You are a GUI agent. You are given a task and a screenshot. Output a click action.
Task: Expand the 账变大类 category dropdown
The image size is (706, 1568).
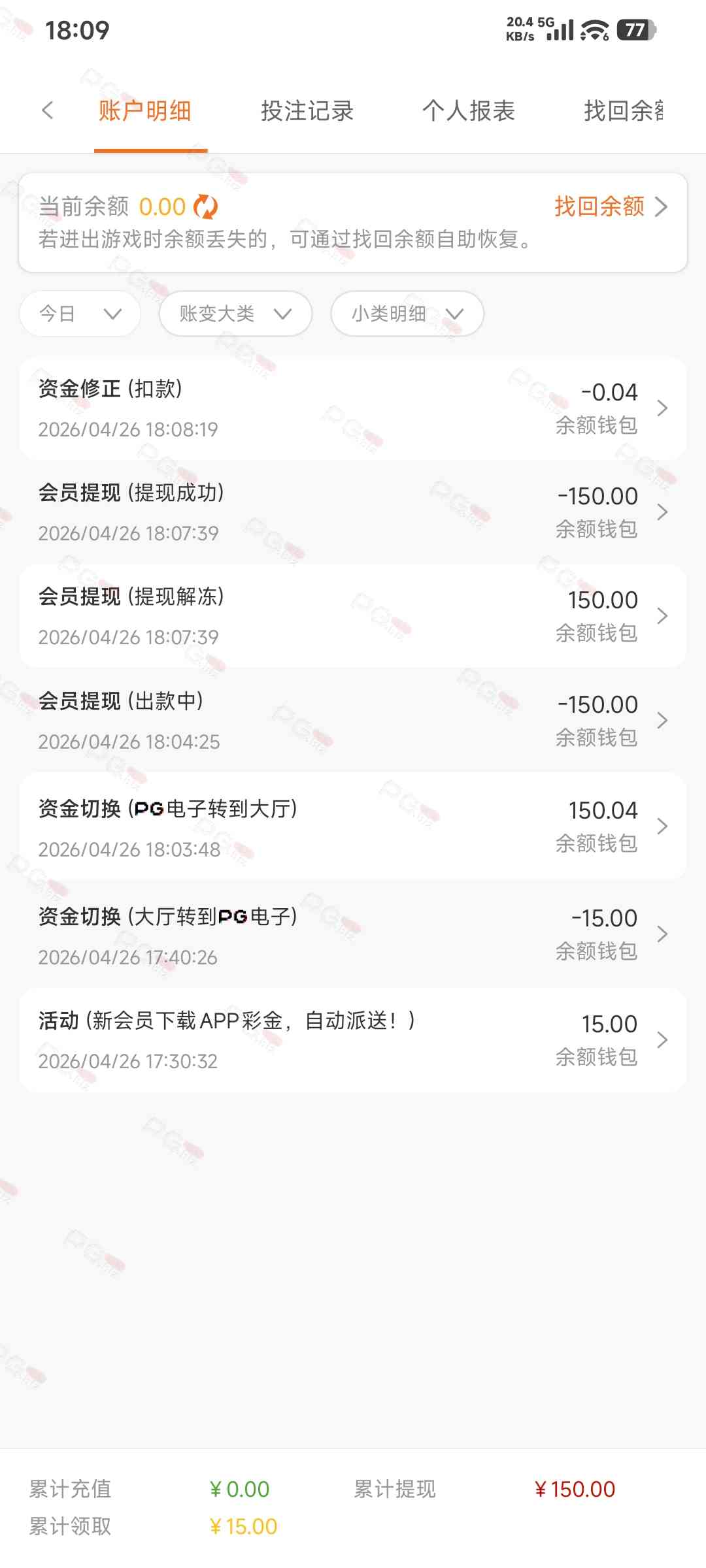pos(235,314)
